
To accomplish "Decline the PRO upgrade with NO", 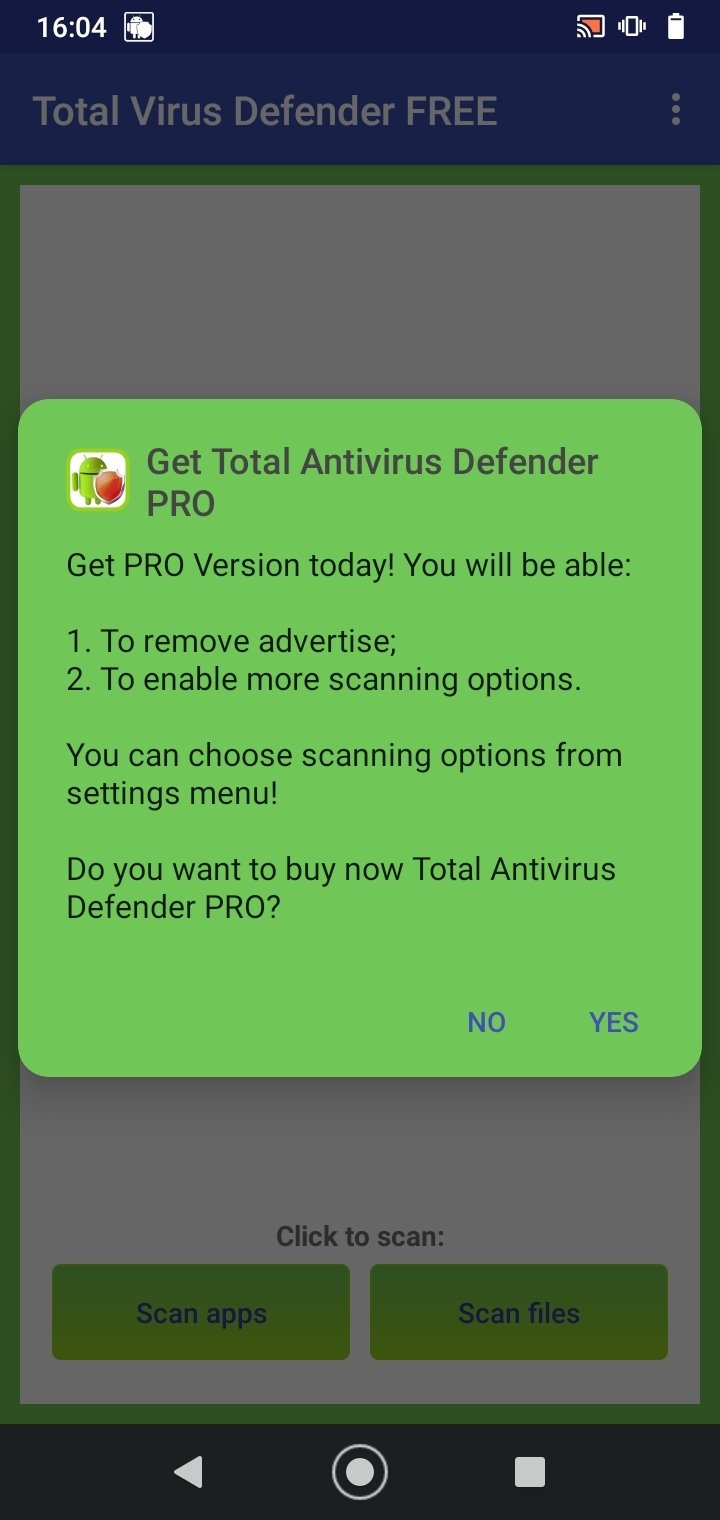I will pos(487,1022).
